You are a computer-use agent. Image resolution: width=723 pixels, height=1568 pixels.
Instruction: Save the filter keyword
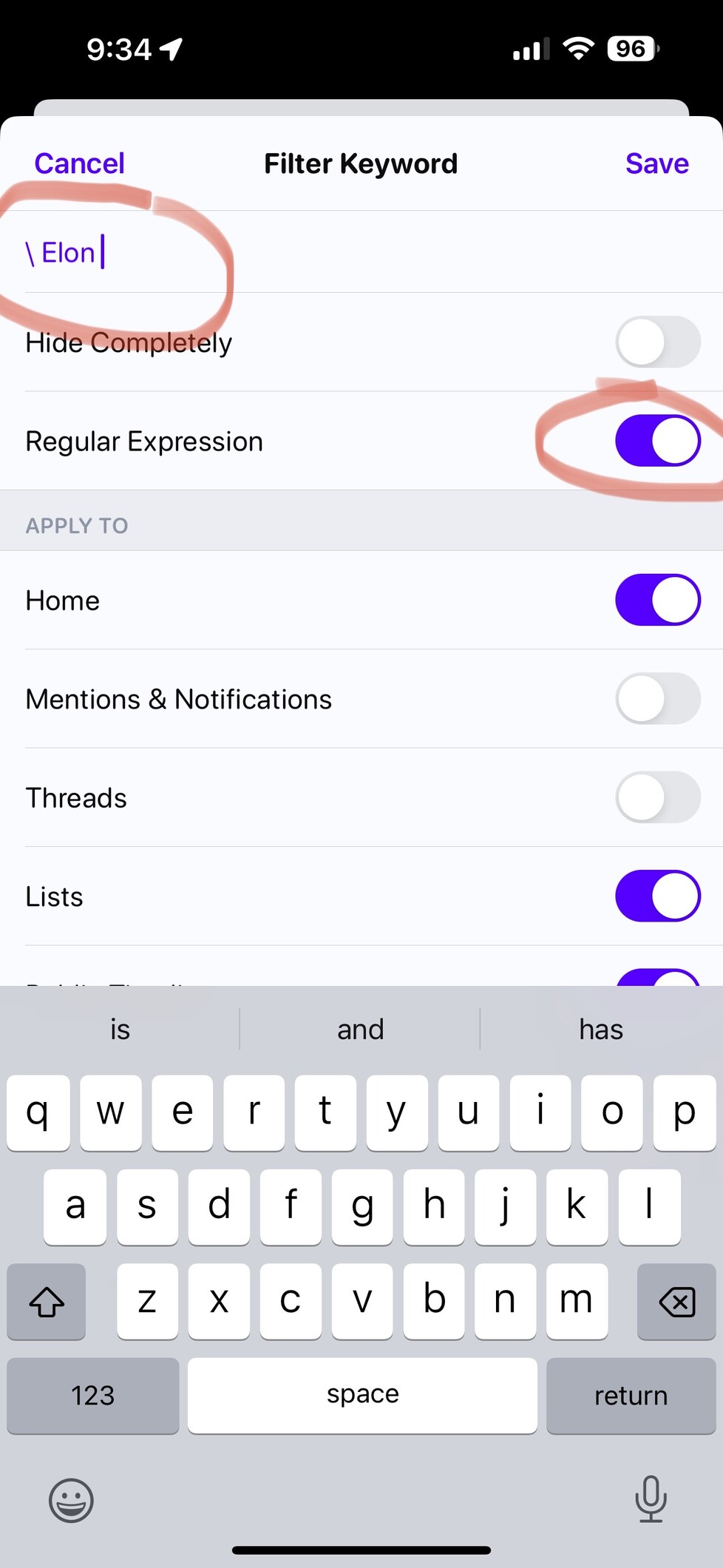[x=656, y=163]
